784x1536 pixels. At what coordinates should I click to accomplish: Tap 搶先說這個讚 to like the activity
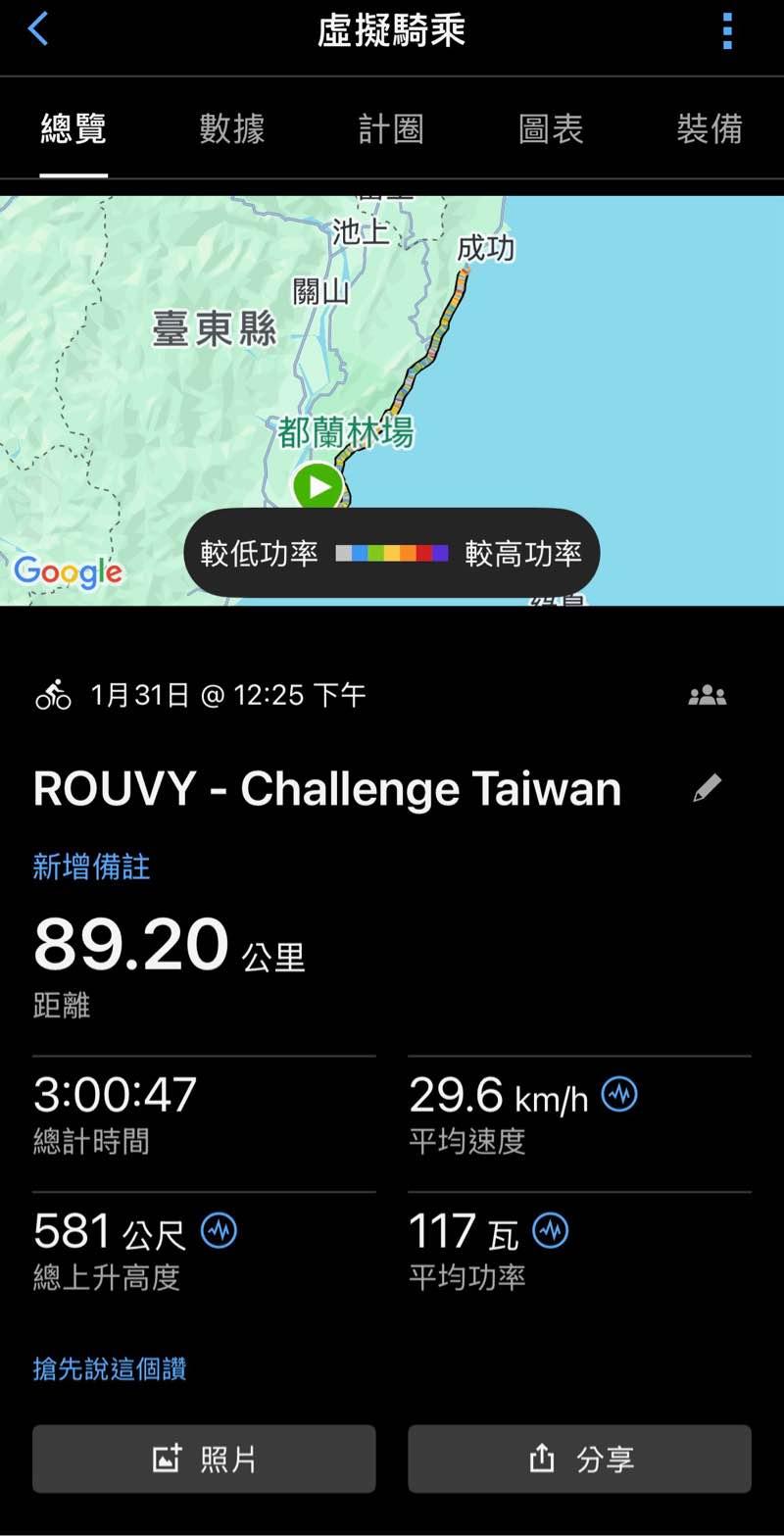(110, 1368)
